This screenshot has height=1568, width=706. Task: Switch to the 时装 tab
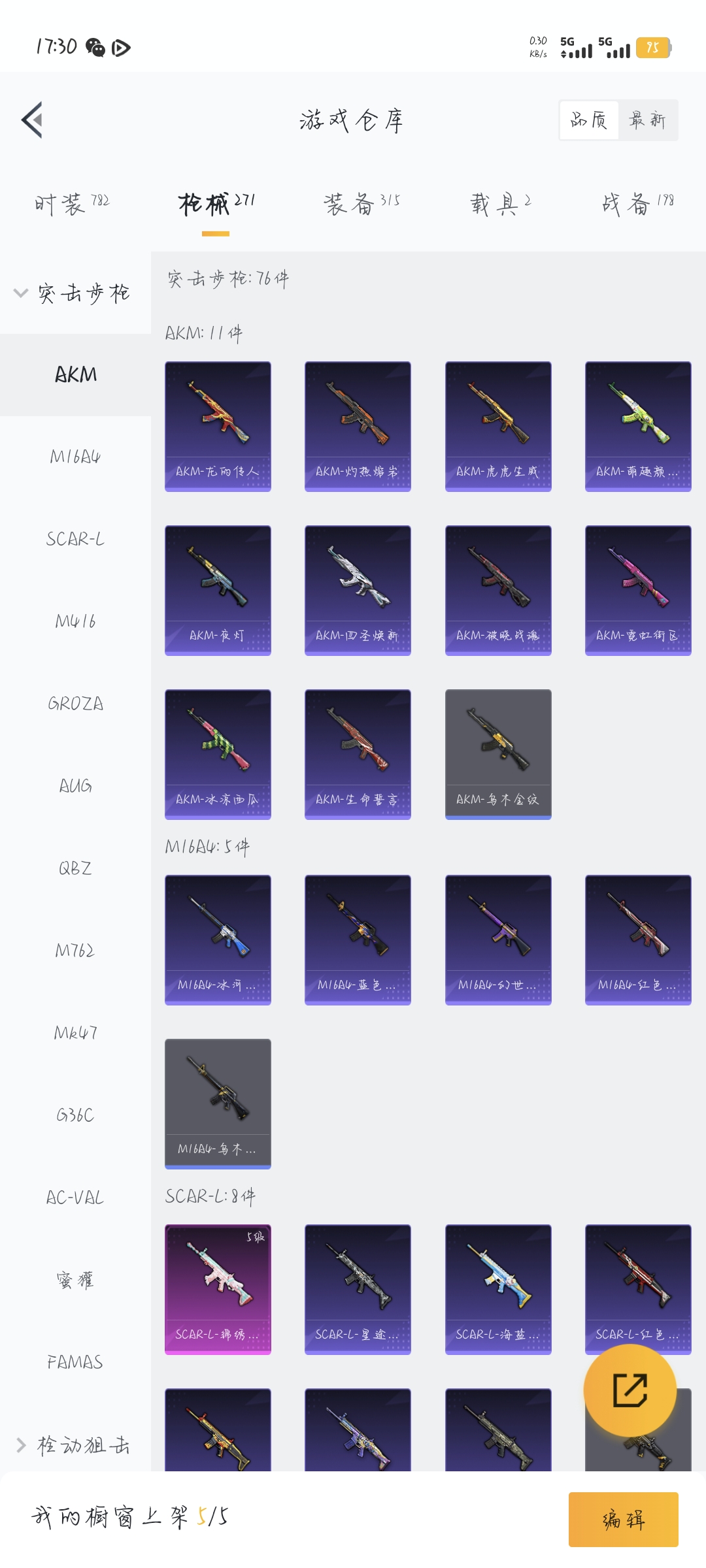[72, 204]
